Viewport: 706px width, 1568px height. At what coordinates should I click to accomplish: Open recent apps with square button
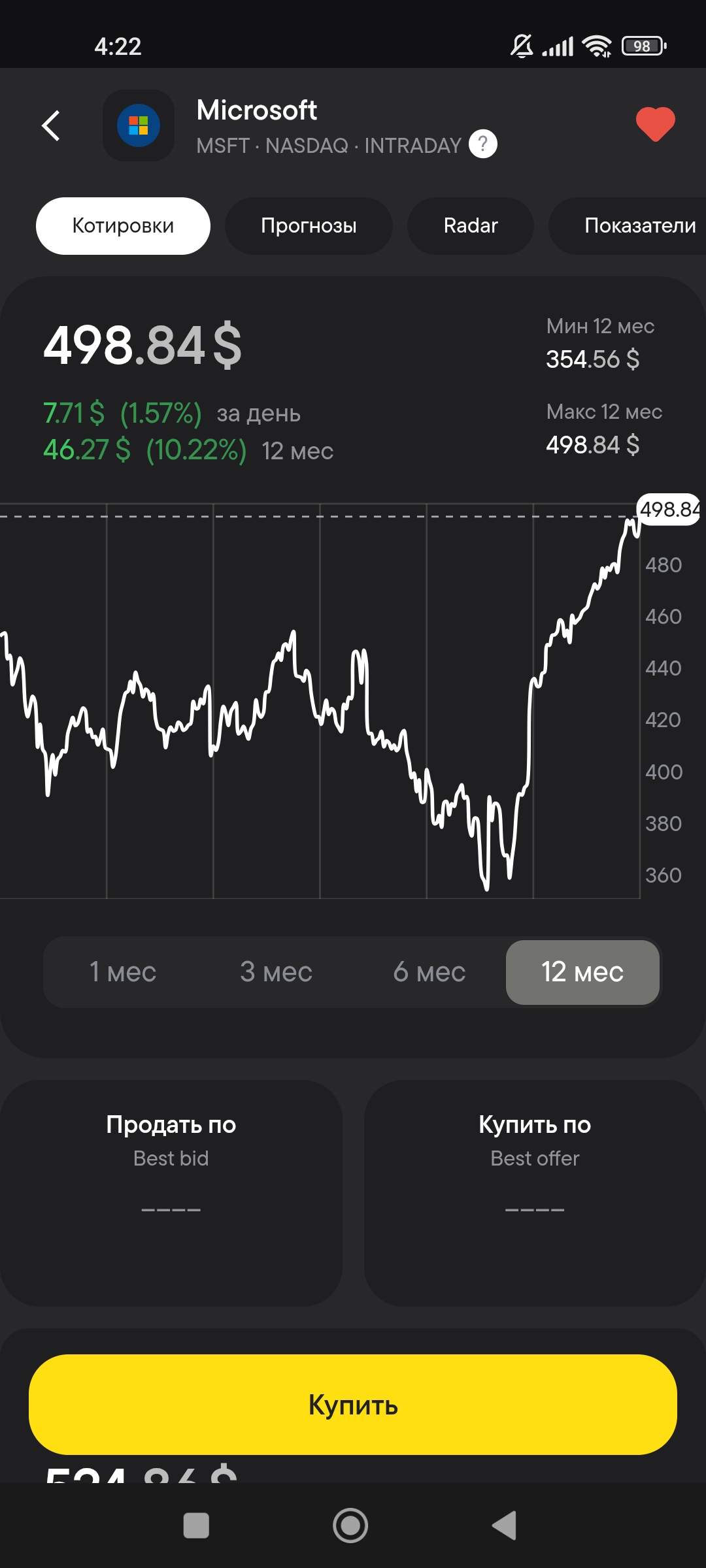[x=196, y=1526]
